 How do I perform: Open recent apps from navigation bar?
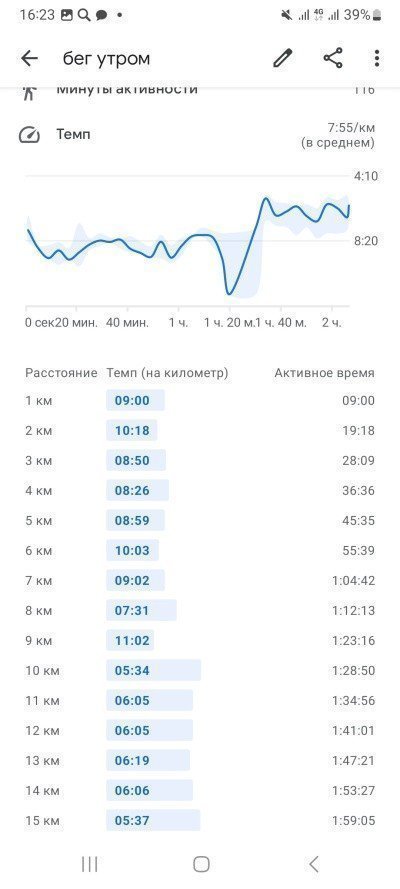pyautogui.click(x=90, y=864)
